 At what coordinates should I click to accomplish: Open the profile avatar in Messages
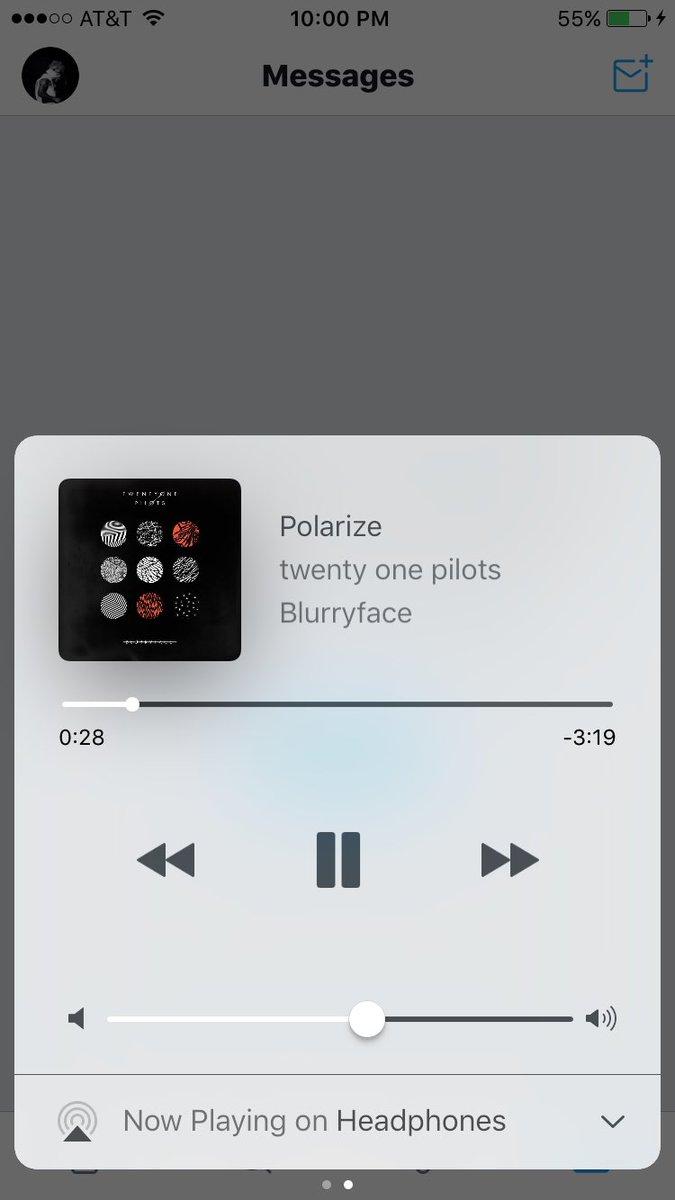pyautogui.click(x=50, y=76)
